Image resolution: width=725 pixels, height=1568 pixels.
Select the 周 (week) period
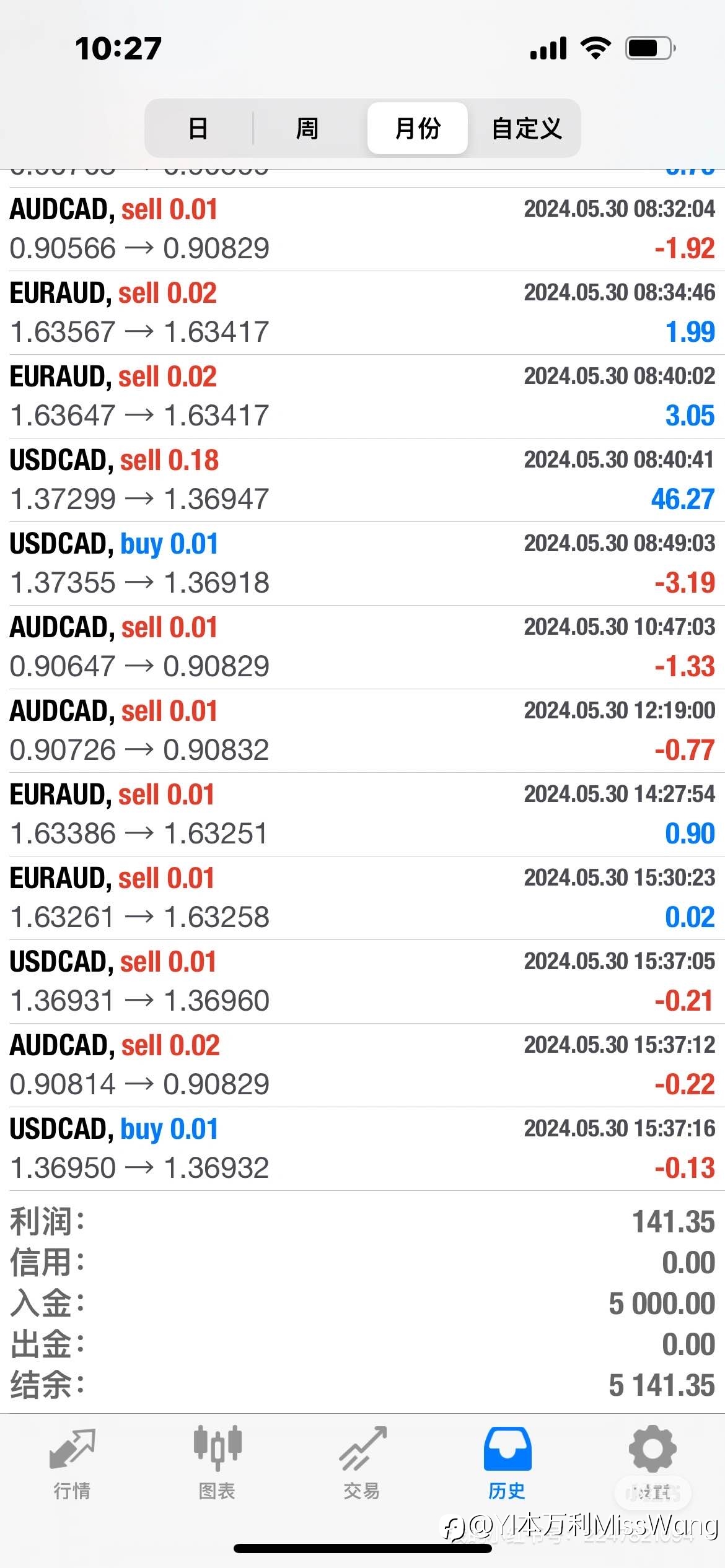tap(307, 128)
